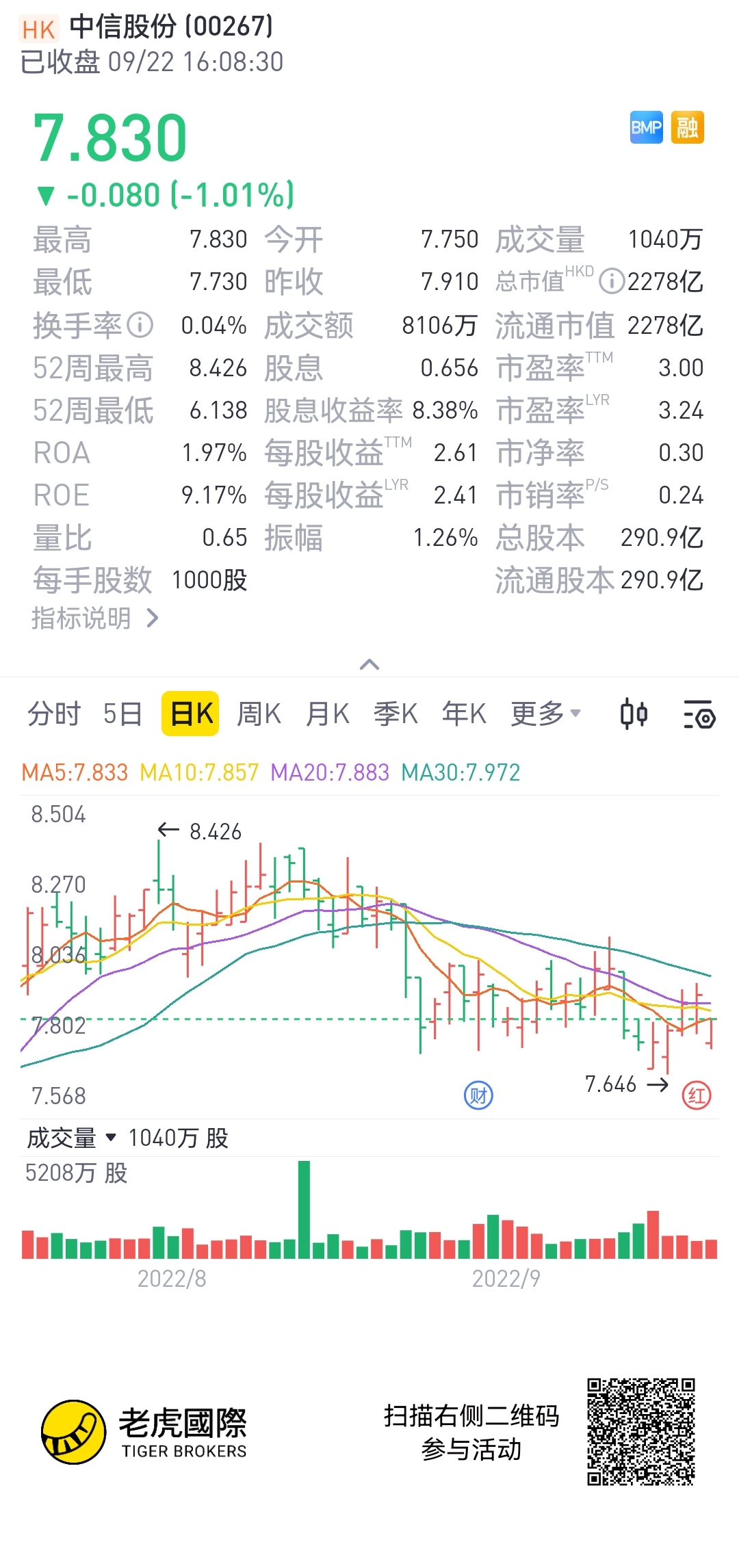The width and height of the screenshot is (739, 1568).
Task: Tap the 红 dividend marker on the chart
Action: pyautogui.click(x=697, y=1096)
